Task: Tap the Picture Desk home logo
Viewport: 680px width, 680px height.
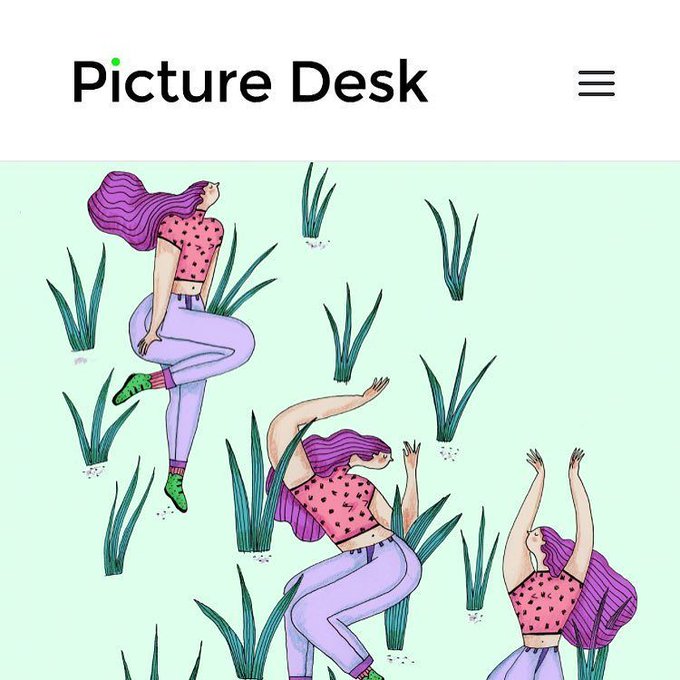Action: [251, 81]
